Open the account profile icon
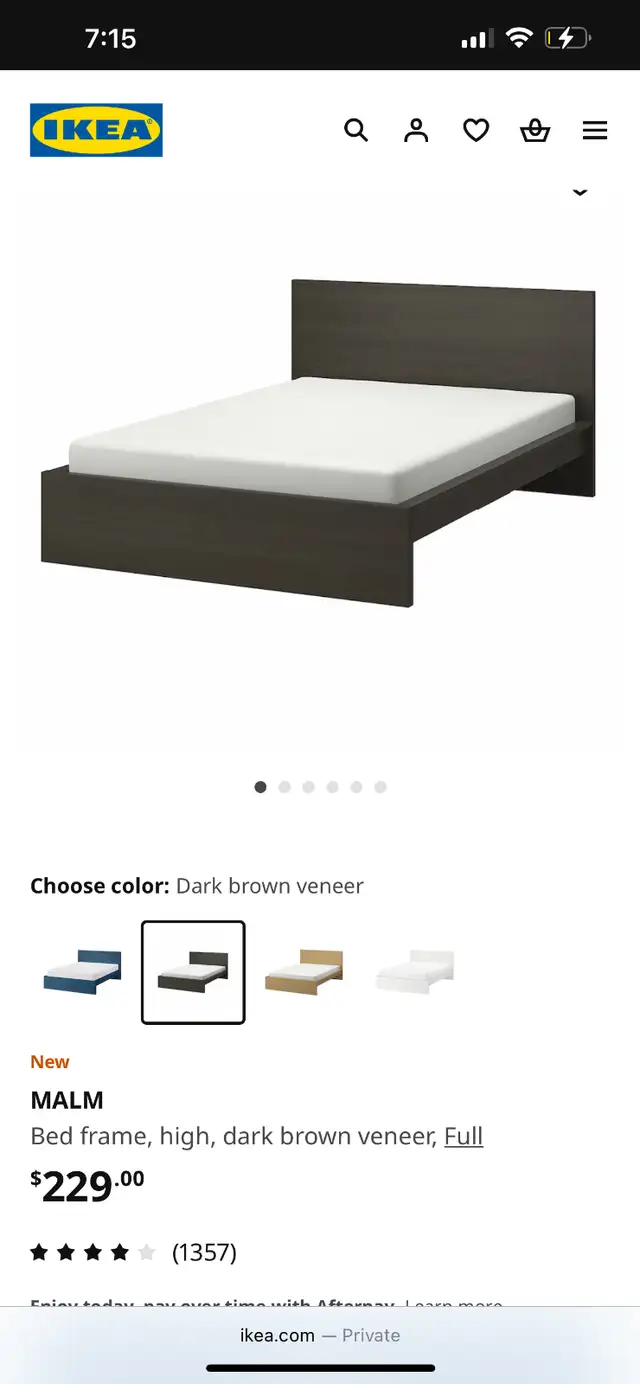This screenshot has width=640, height=1384. pyautogui.click(x=416, y=130)
